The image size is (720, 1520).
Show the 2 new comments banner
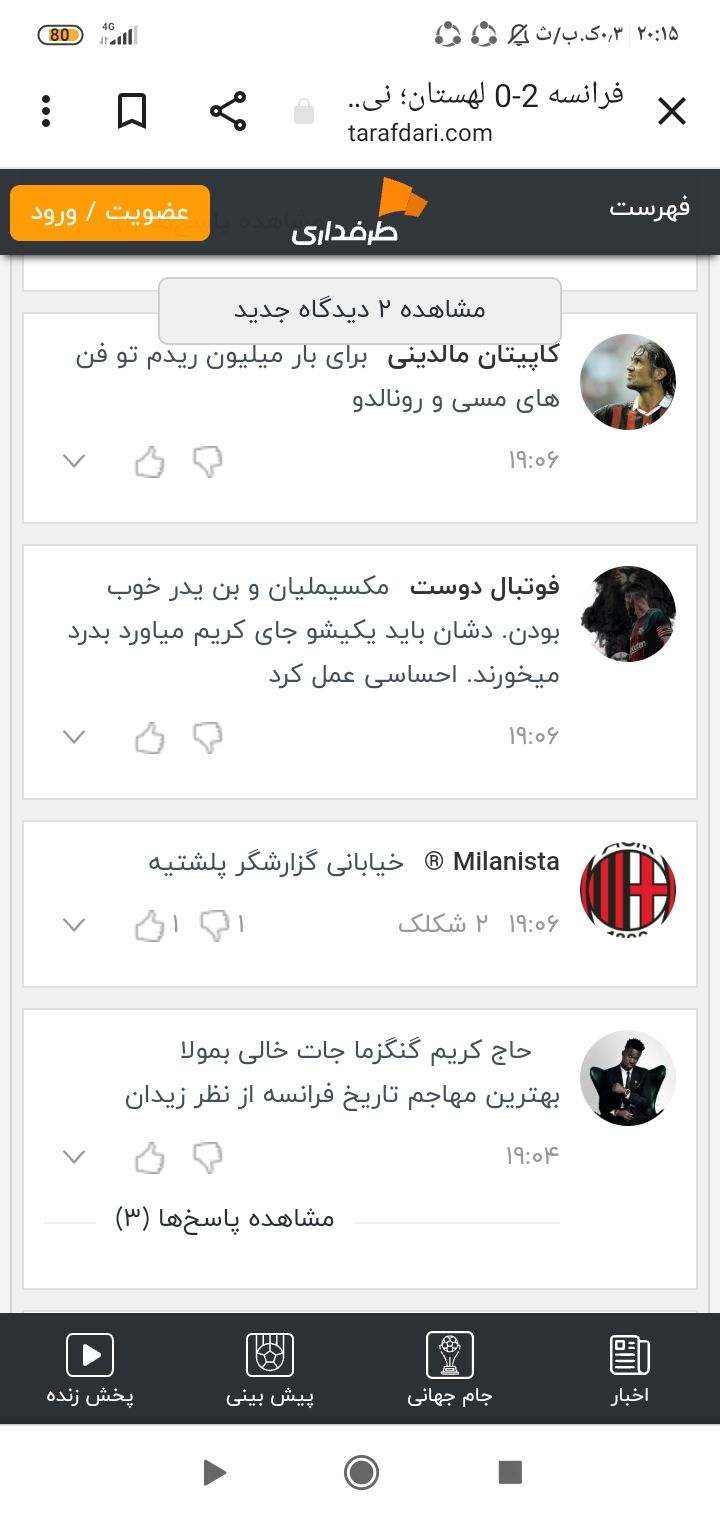click(x=360, y=310)
